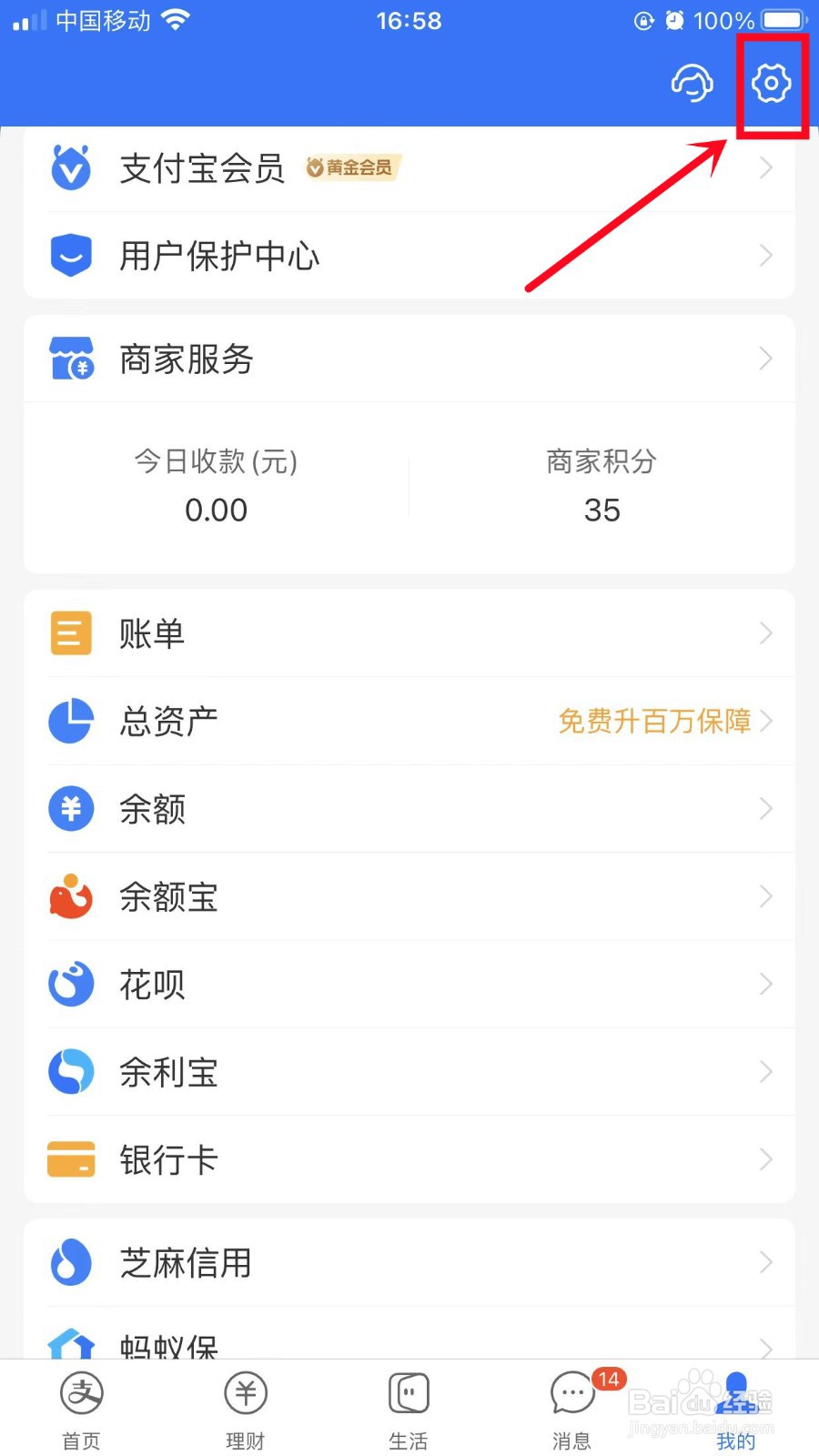
Task: Click the 商家积分 score 35
Action: click(601, 510)
